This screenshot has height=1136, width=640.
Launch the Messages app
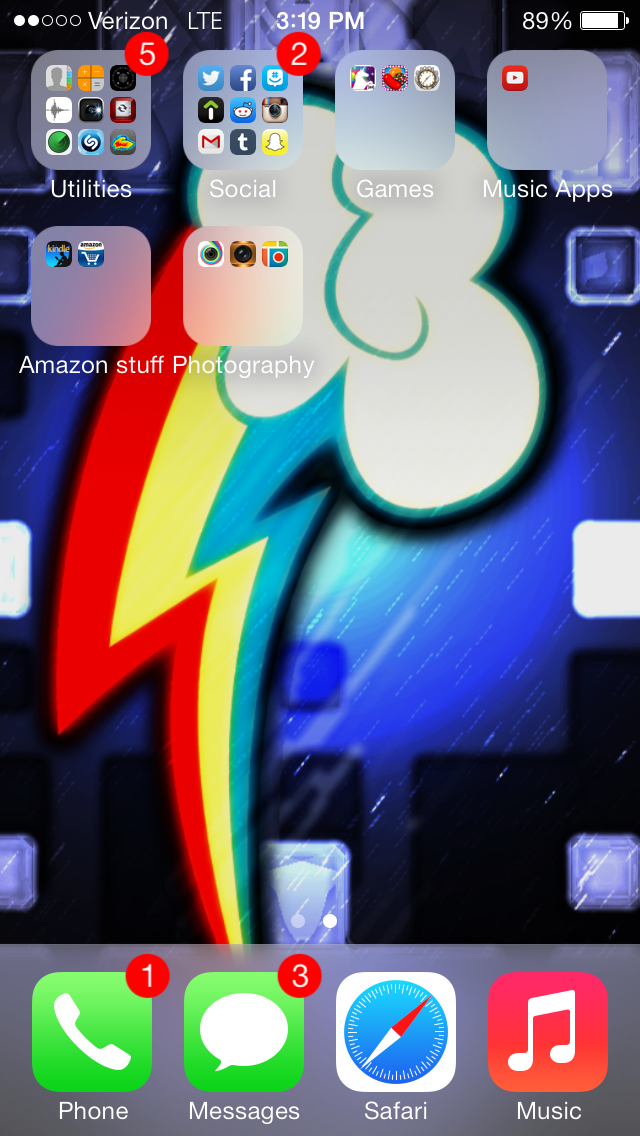[x=244, y=1032]
